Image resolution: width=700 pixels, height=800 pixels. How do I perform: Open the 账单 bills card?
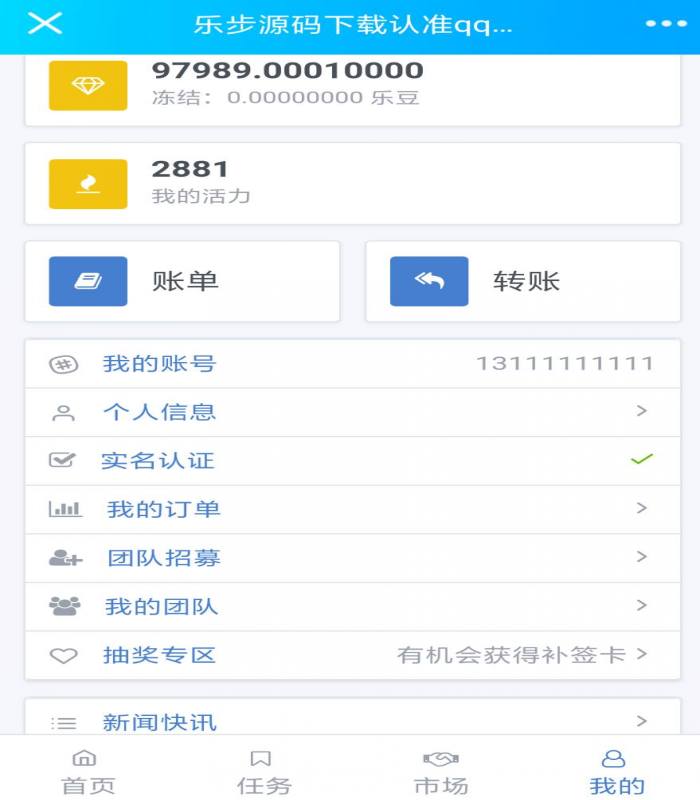click(182, 281)
